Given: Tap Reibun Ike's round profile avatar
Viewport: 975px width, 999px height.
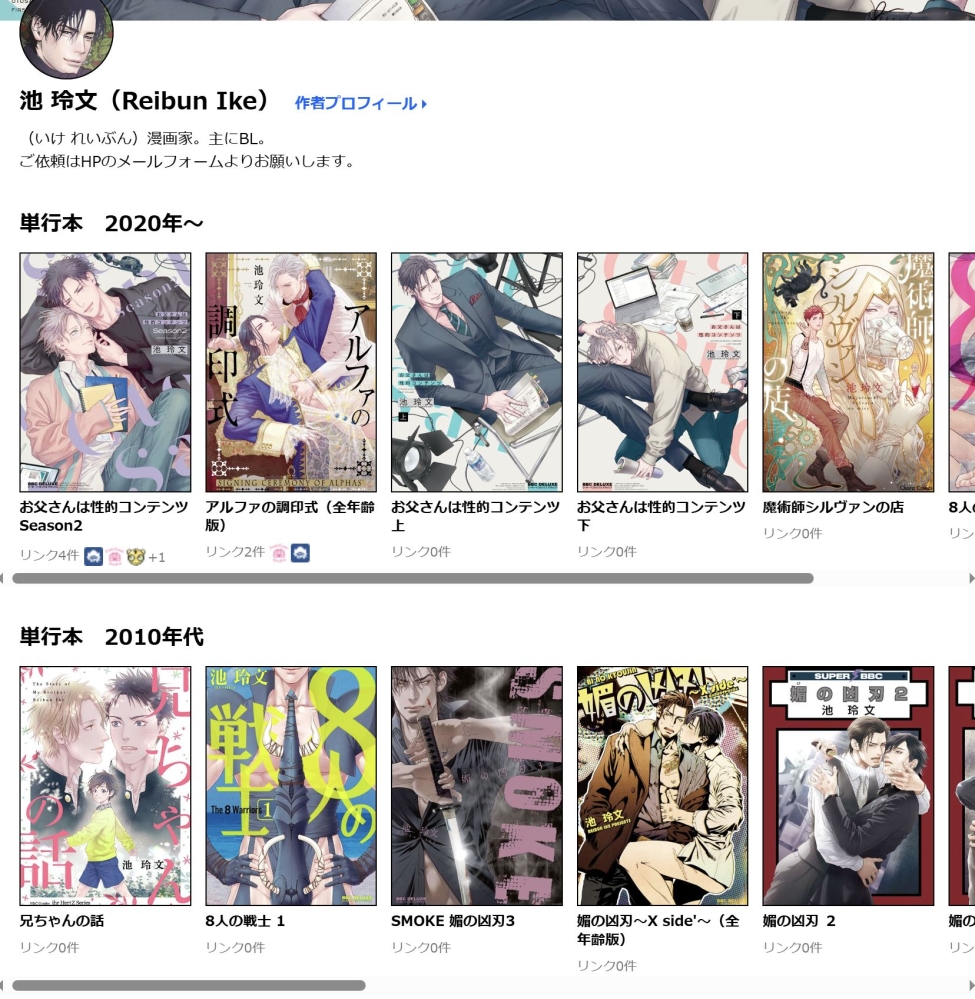Looking at the screenshot, I should pos(67,38).
